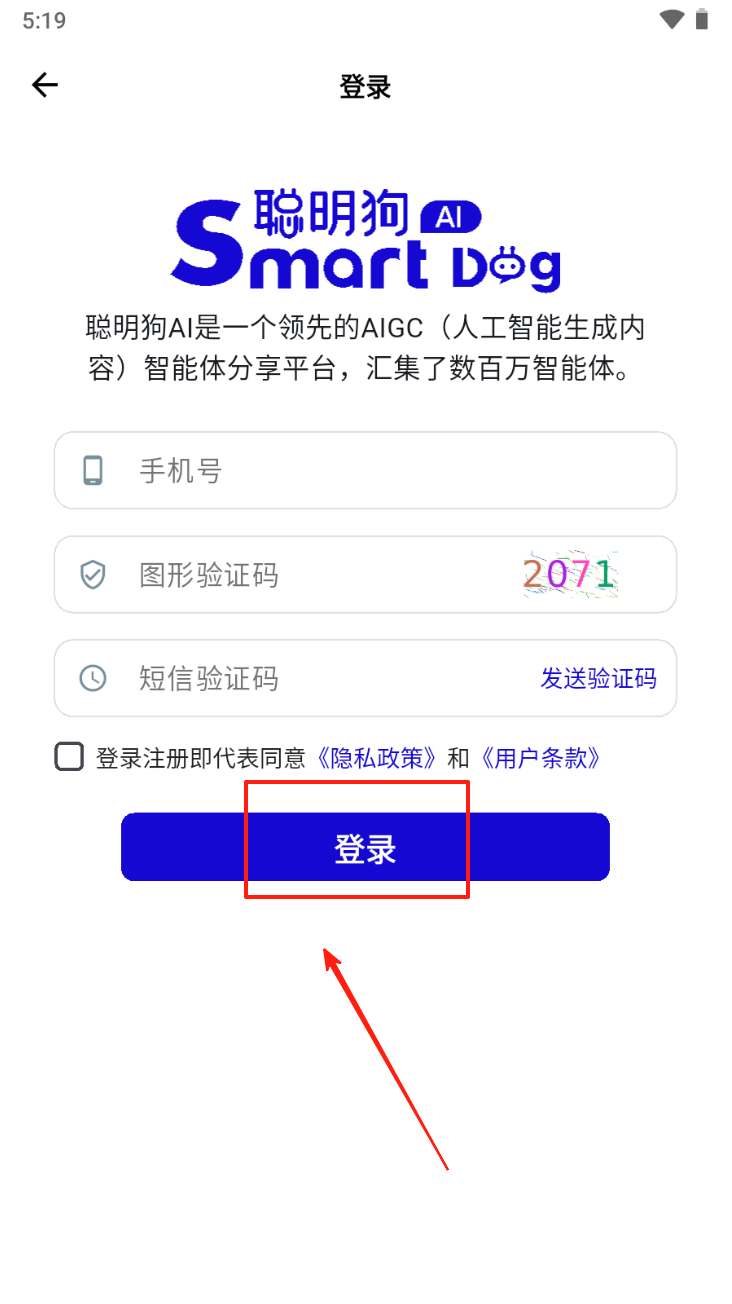
Task: Focus the 图形验证码 captcha field
Action: (320, 575)
